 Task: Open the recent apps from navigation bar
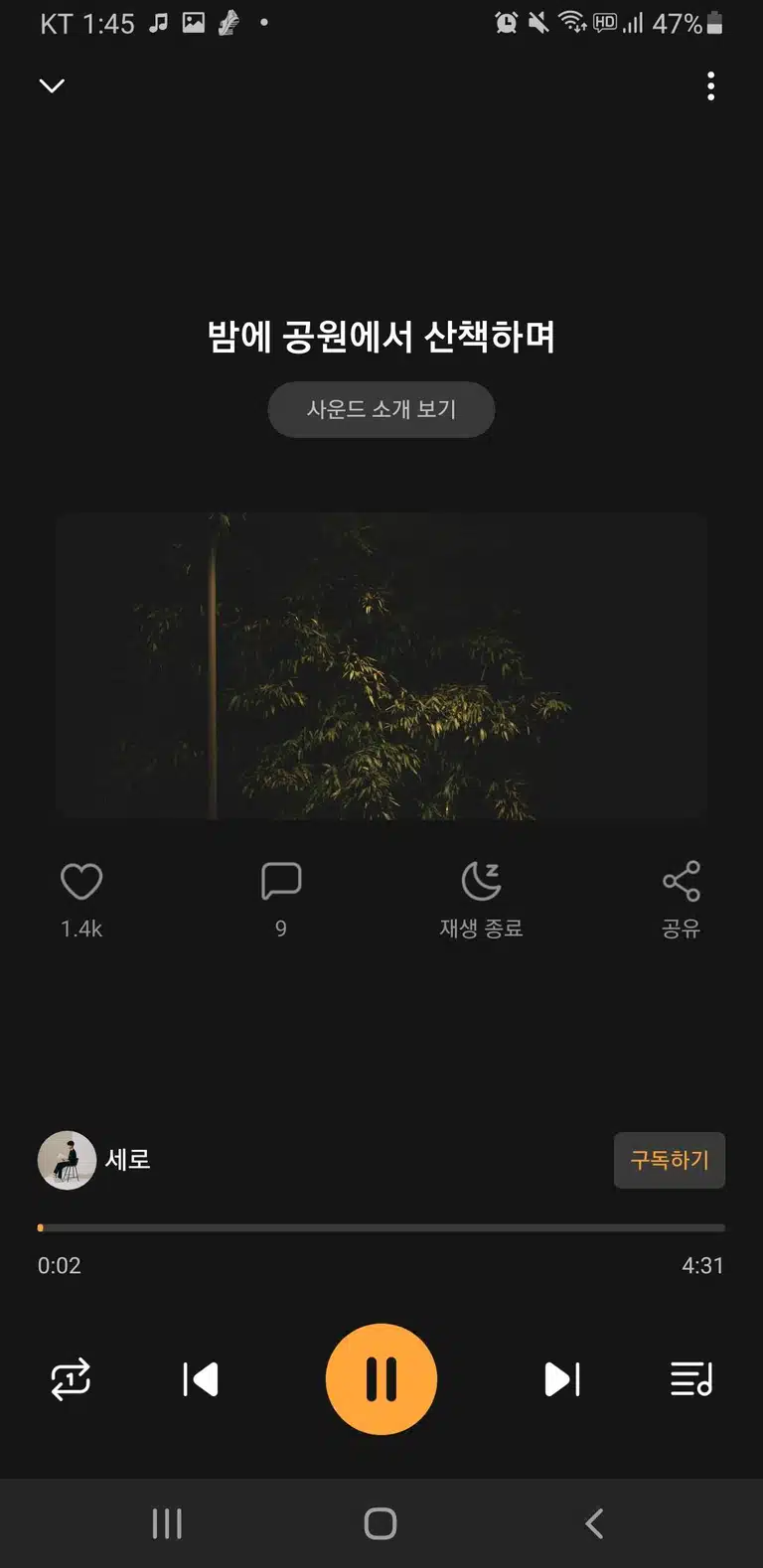pos(167,1523)
